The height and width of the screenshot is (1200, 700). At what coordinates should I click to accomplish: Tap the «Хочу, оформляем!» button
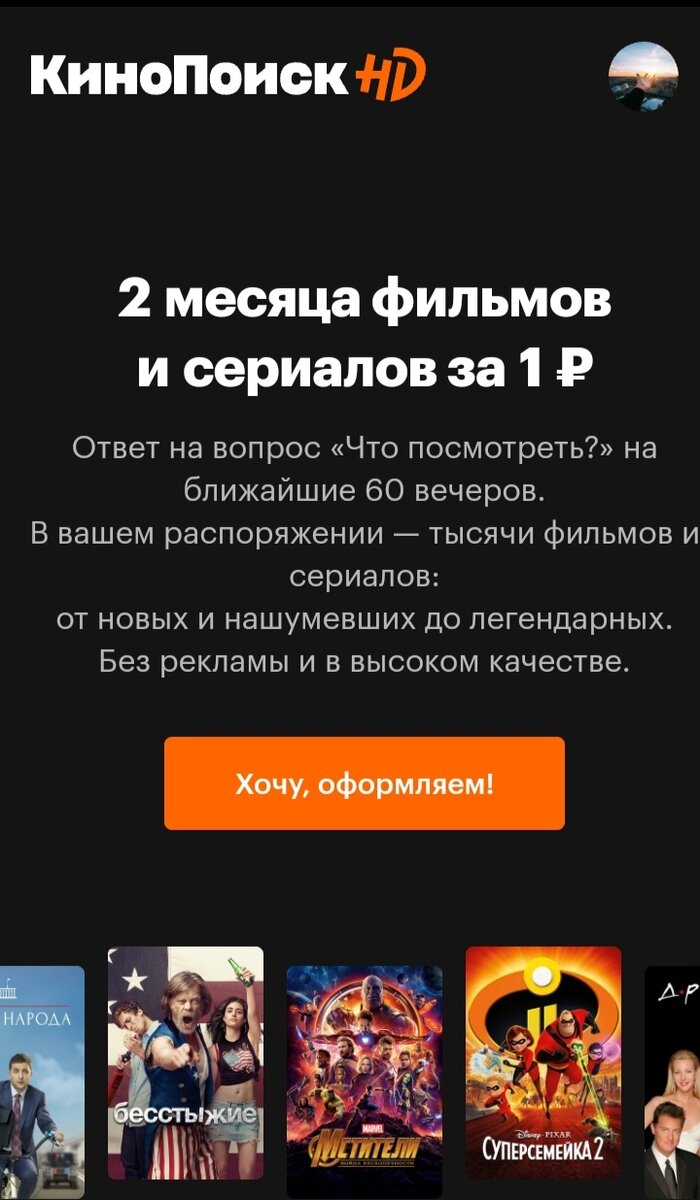[364, 783]
